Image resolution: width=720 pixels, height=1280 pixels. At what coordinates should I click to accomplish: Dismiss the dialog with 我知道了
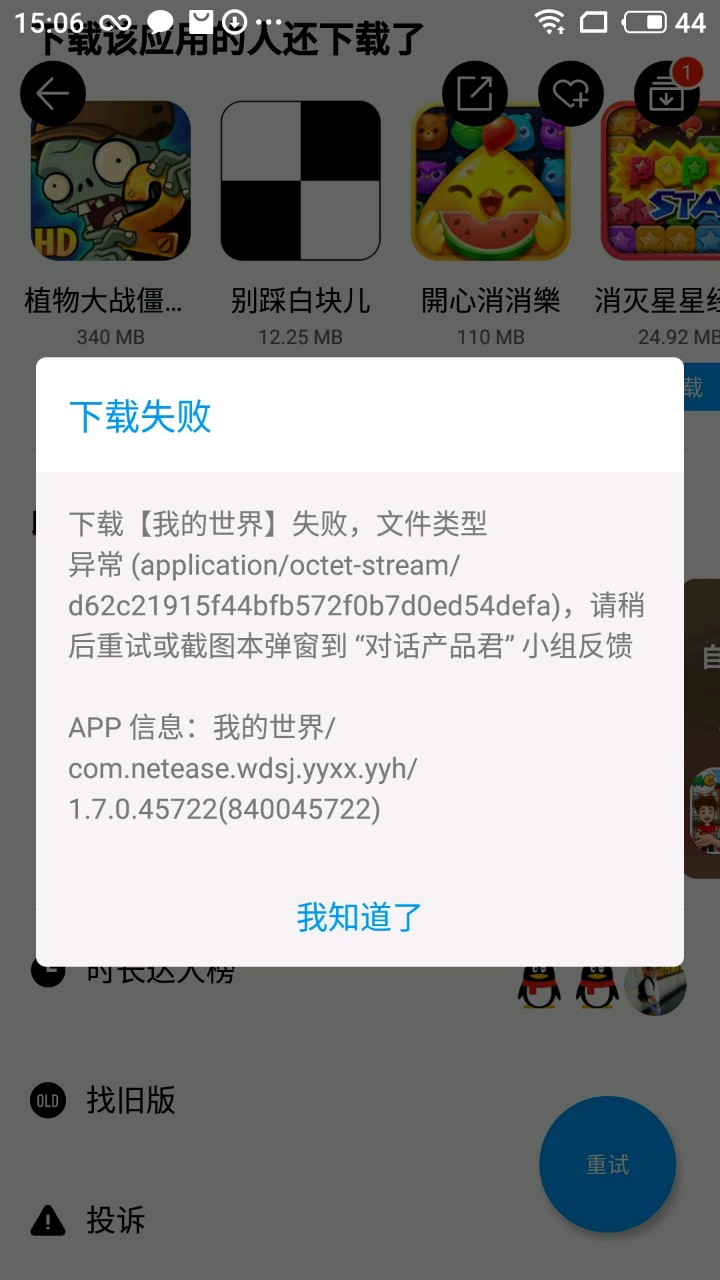coord(359,916)
